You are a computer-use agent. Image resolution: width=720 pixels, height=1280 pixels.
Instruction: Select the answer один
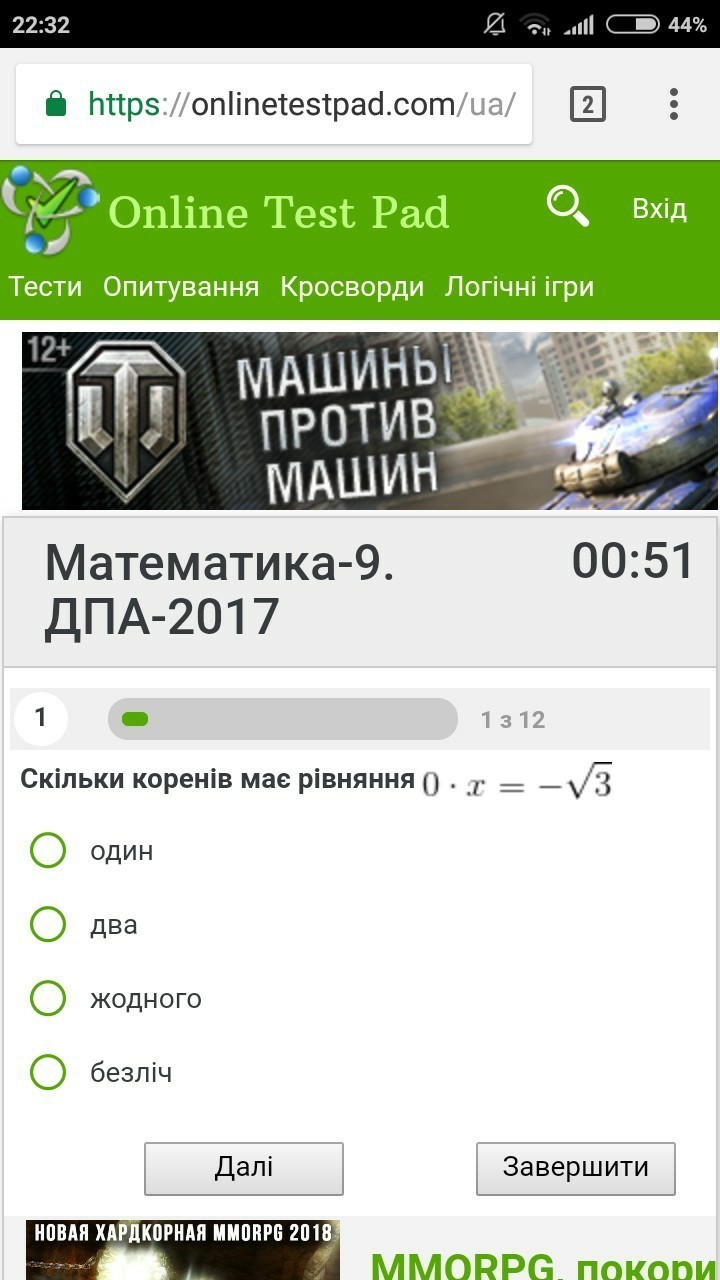(x=48, y=851)
